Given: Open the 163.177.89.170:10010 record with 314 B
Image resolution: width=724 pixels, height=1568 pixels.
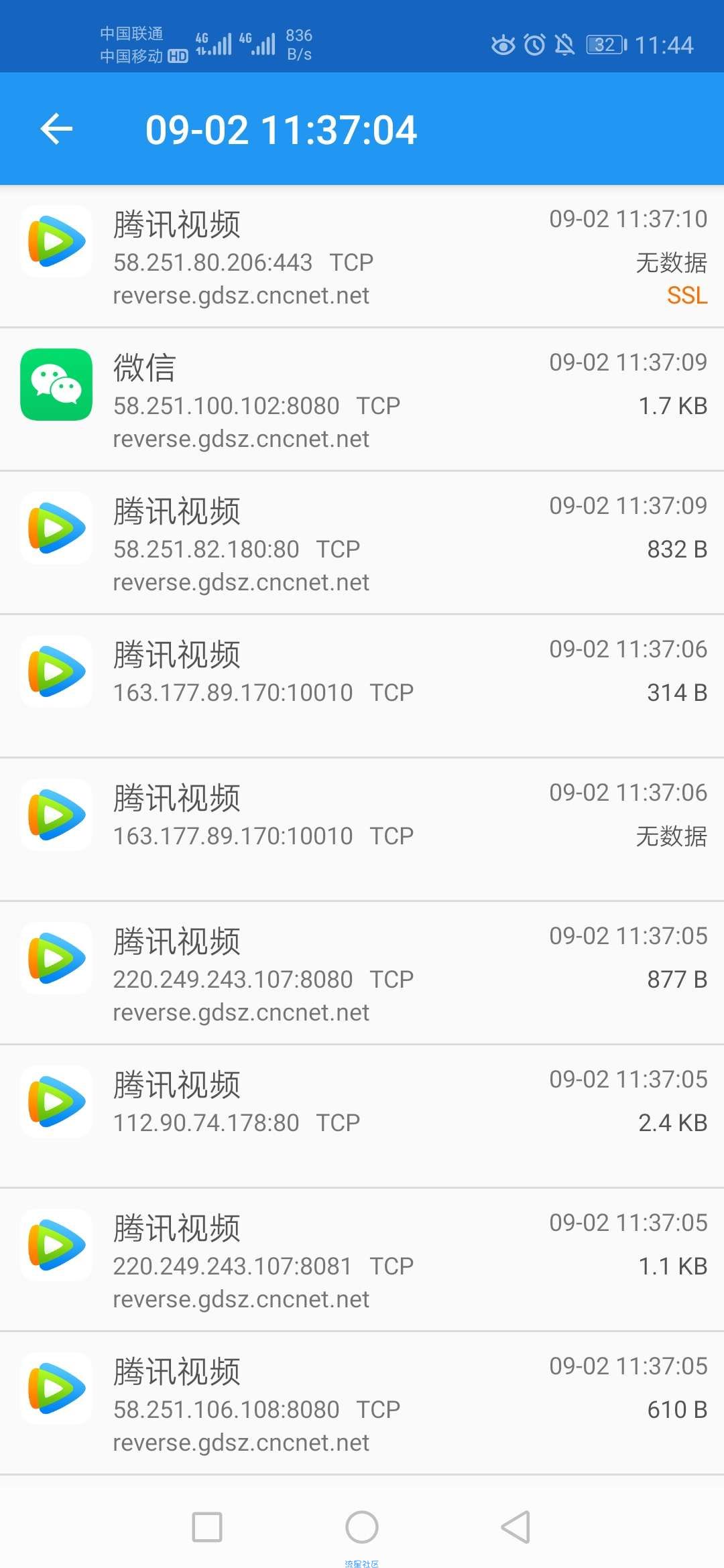Looking at the screenshot, I should [x=362, y=687].
